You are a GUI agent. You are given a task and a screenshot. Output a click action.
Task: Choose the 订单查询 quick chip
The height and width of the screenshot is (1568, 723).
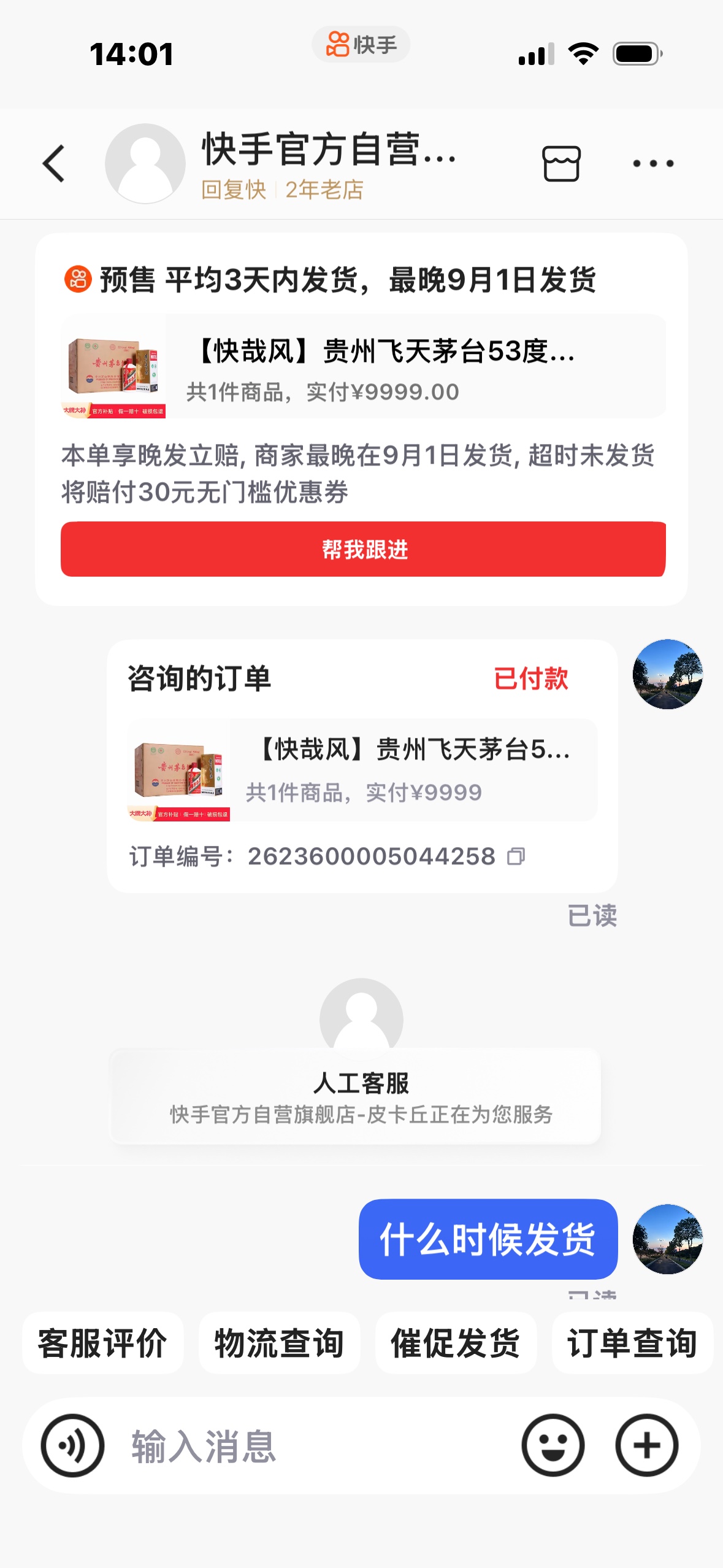tap(632, 1343)
